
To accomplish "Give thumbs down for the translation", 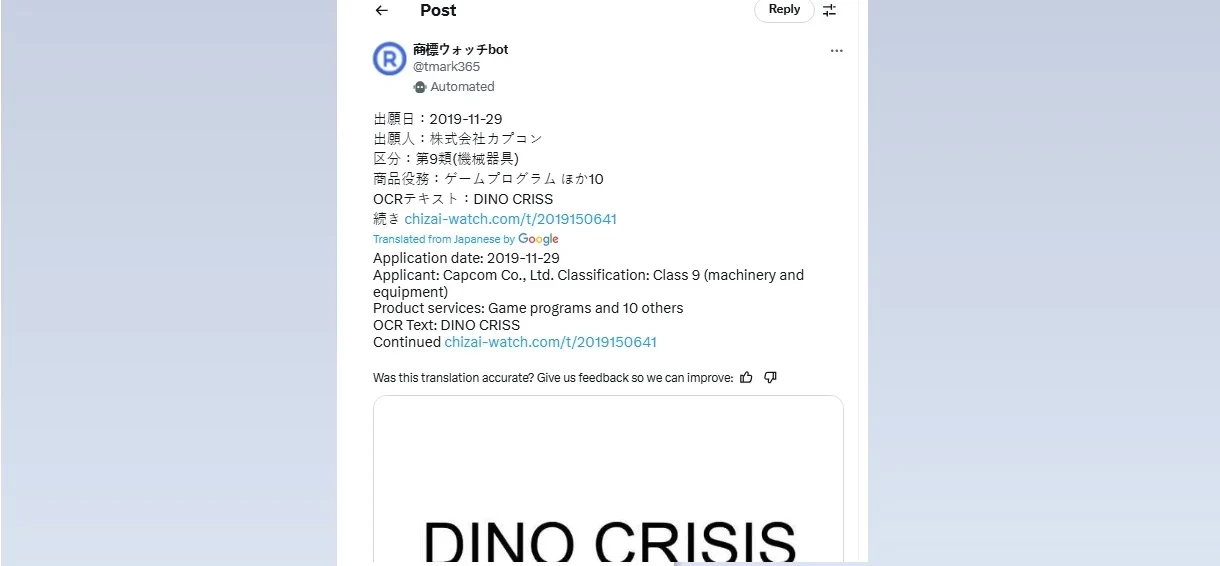I will 770,378.
